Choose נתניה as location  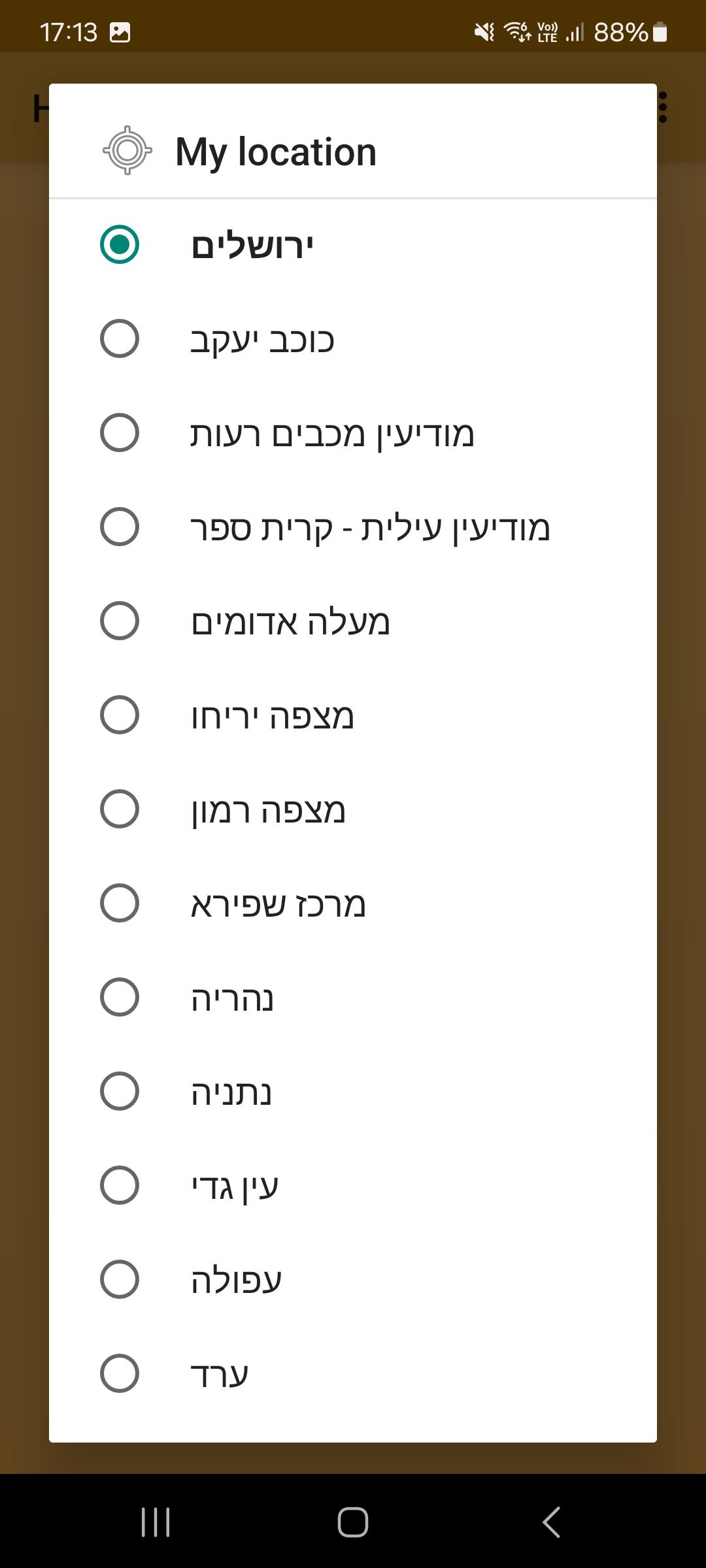(353, 1092)
